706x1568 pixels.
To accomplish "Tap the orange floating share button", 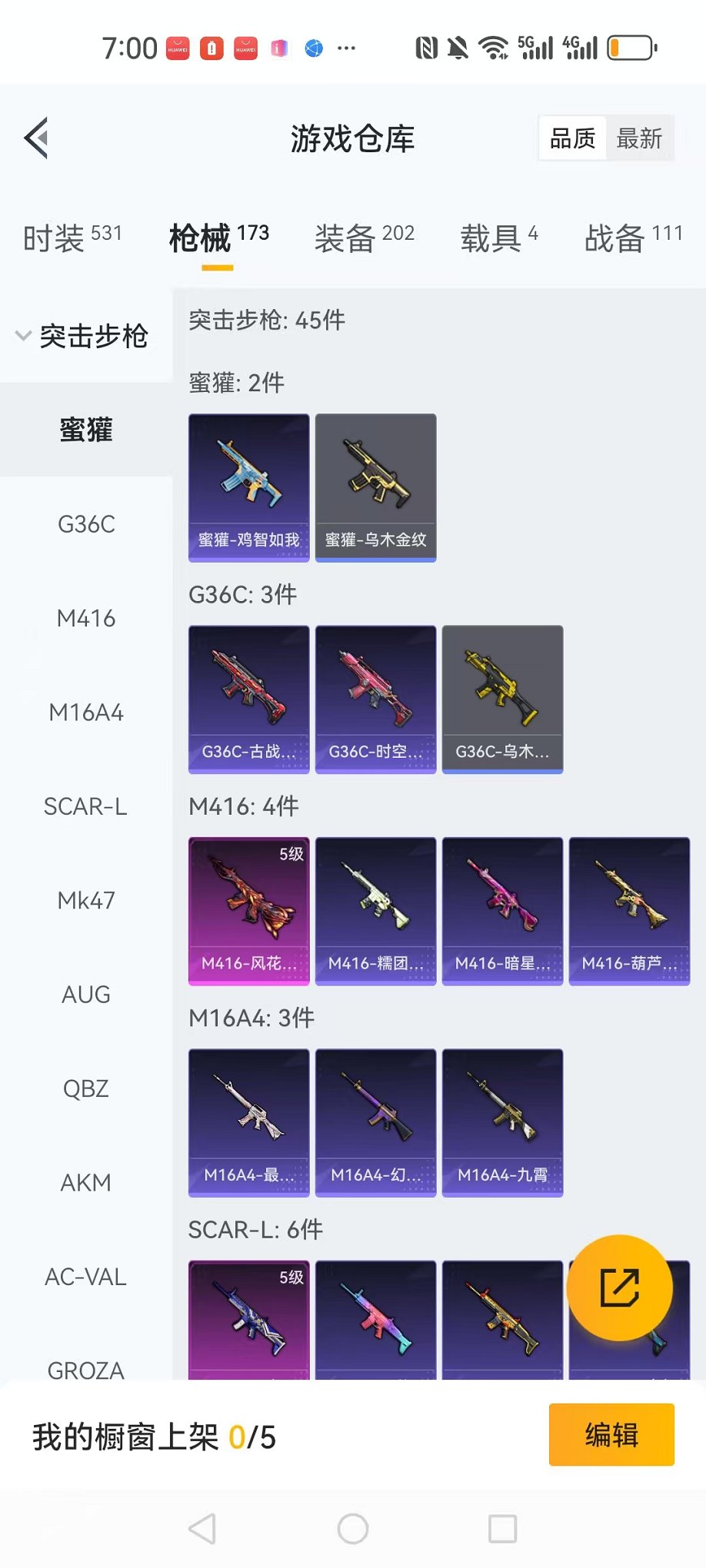I will 619,1287.
